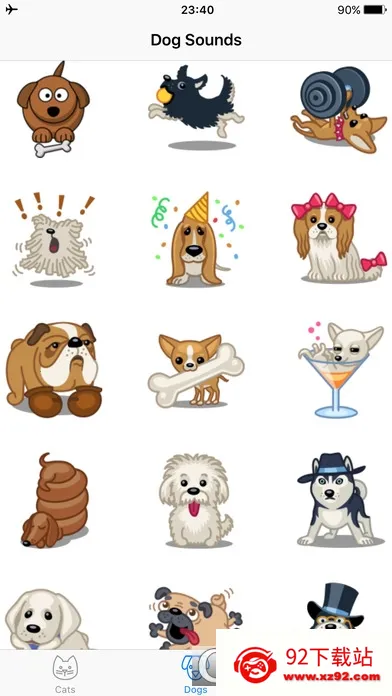This screenshot has height=696, width=392.
Task: Tap the black dog carrying a ball
Action: point(196,107)
